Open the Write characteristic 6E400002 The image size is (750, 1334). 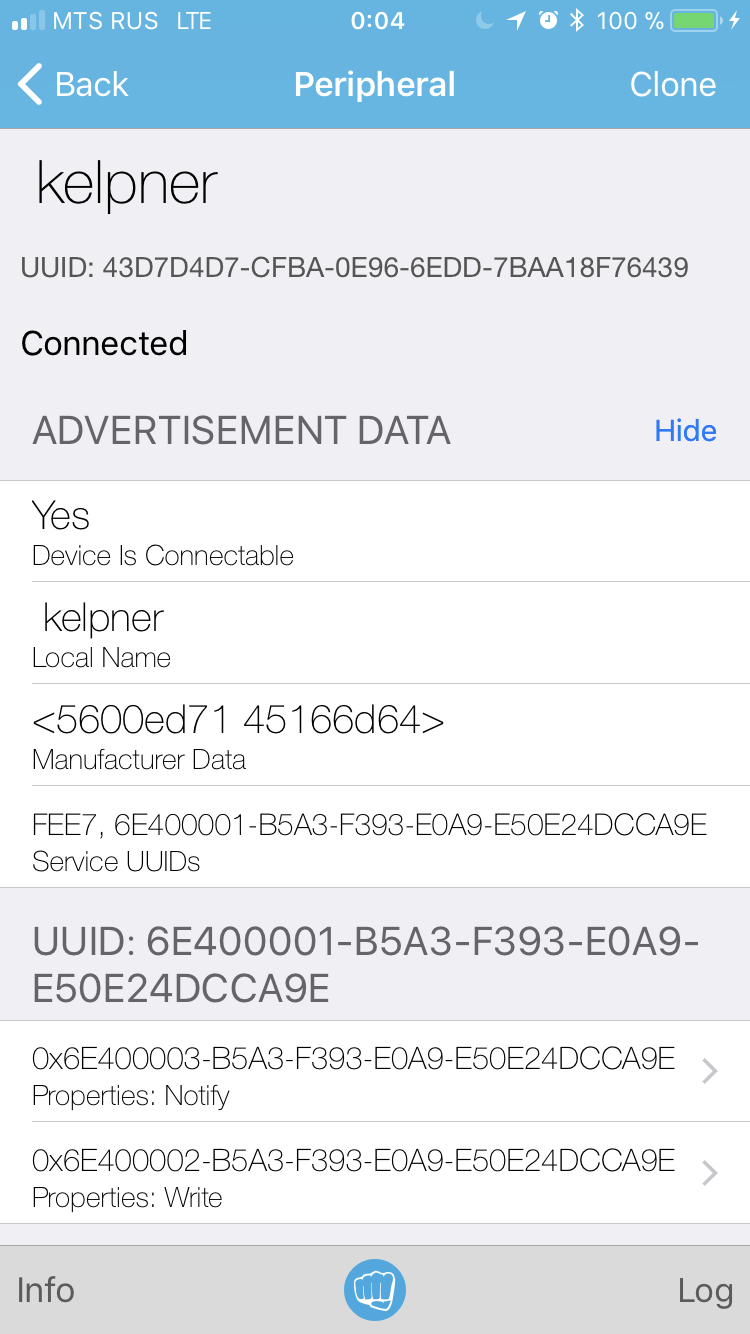375,1176
